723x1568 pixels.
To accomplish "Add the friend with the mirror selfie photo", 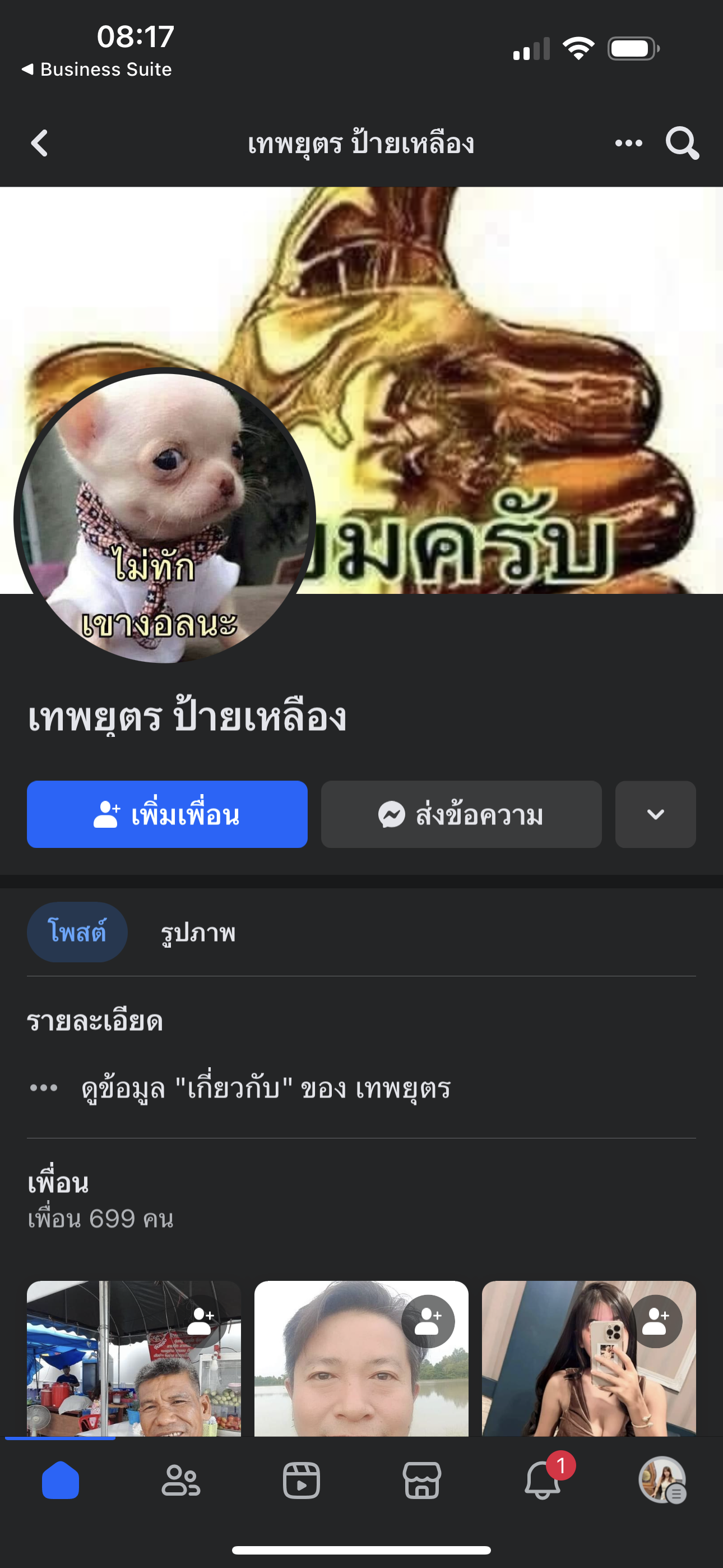I will click(x=655, y=1321).
